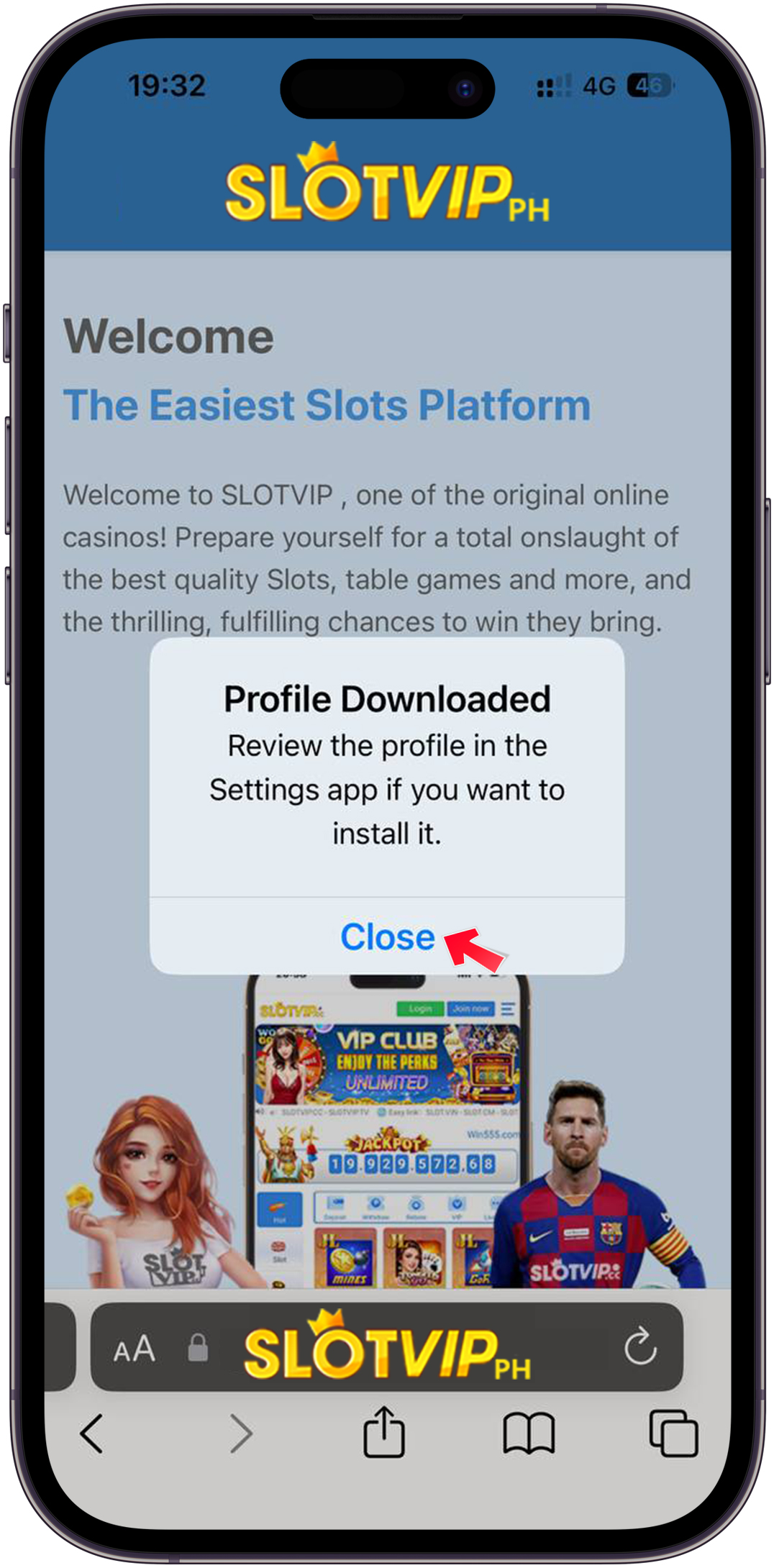Show all open Safari tabs
This screenshot has width=774, height=1568.
click(x=673, y=1433)
